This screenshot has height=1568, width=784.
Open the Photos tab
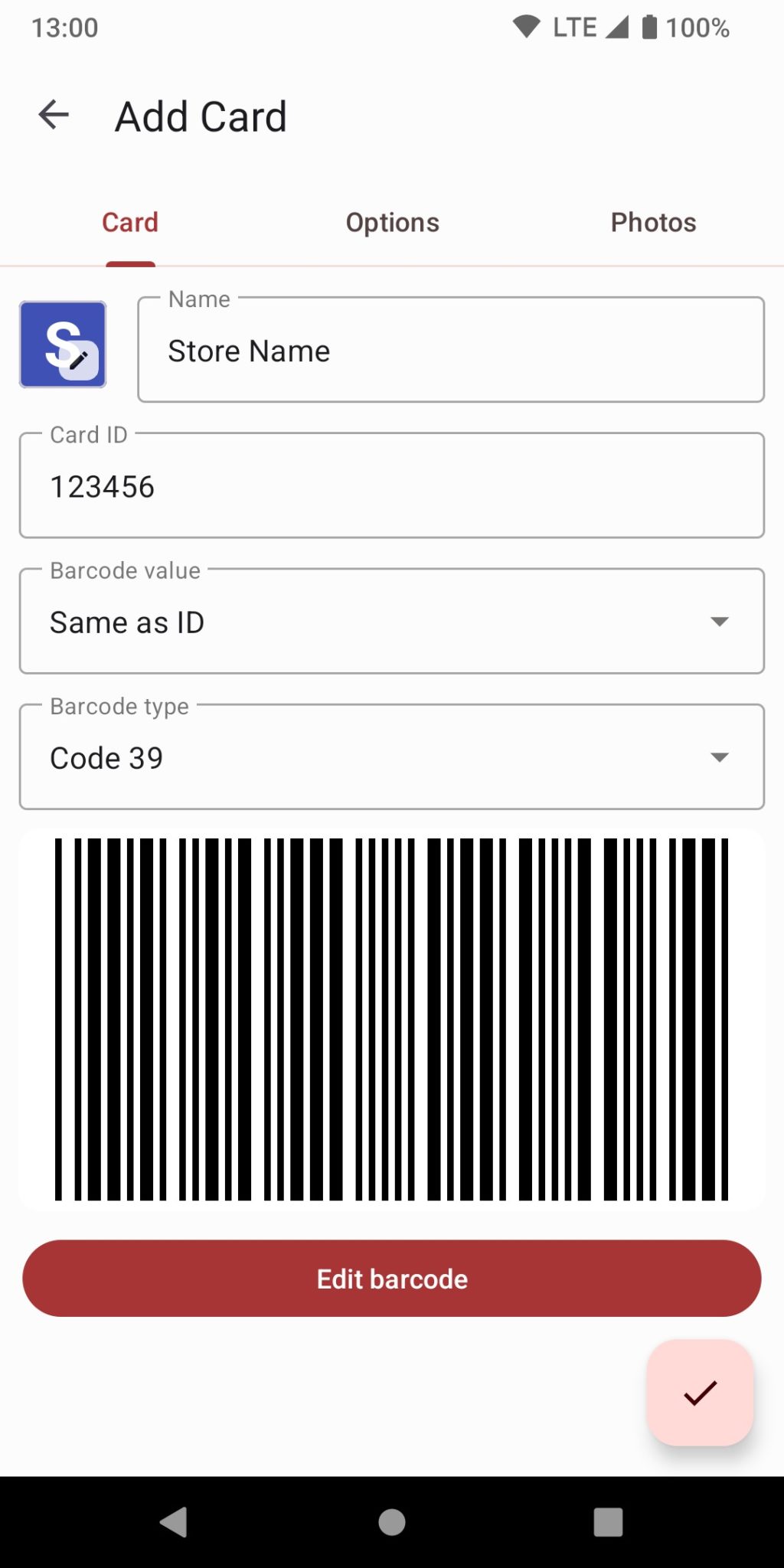(653, 222)
